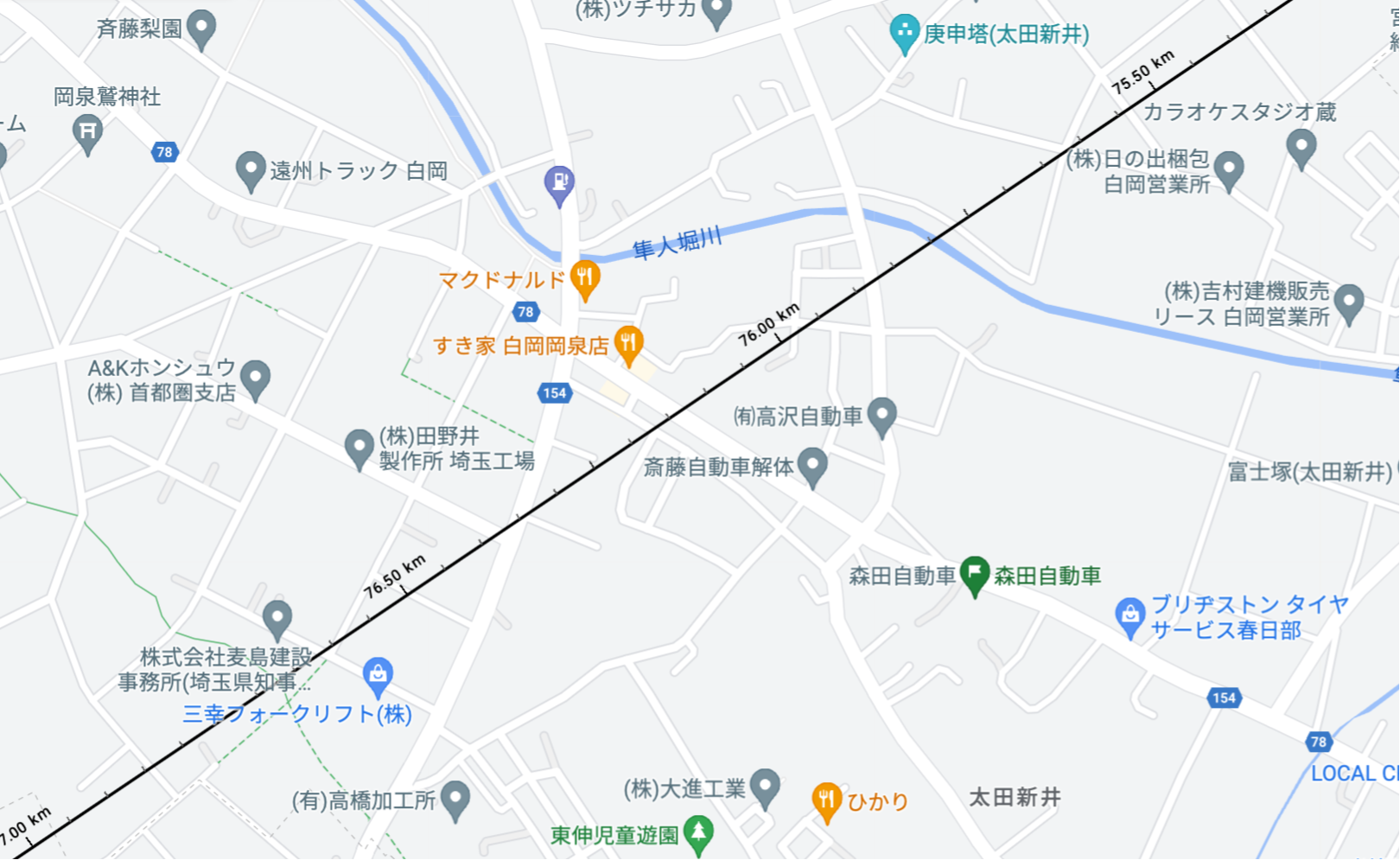Tap the (有)高沢自動車 pin

tap(881, 415)
